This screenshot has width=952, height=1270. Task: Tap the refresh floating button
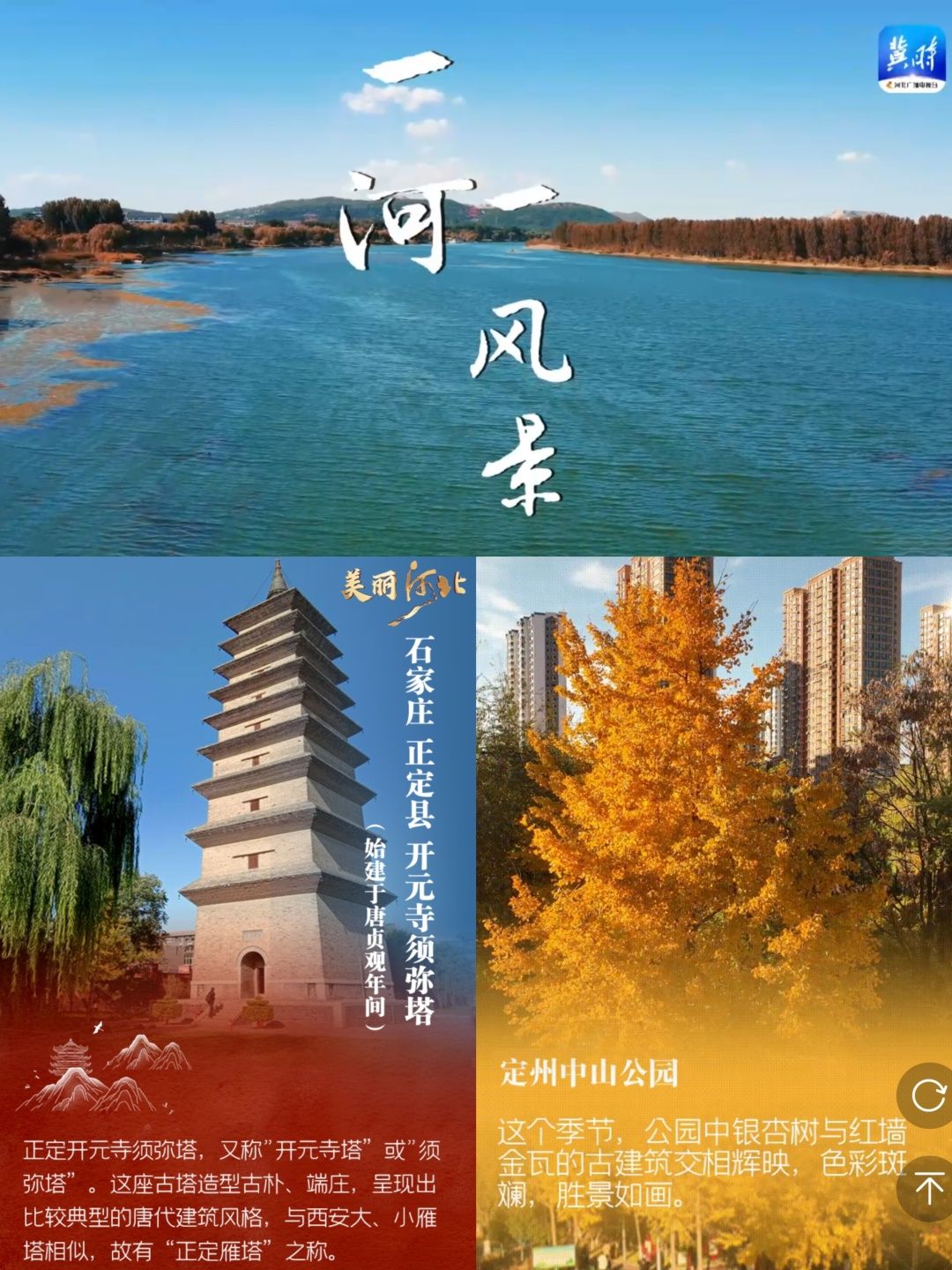pos(926,1096)
